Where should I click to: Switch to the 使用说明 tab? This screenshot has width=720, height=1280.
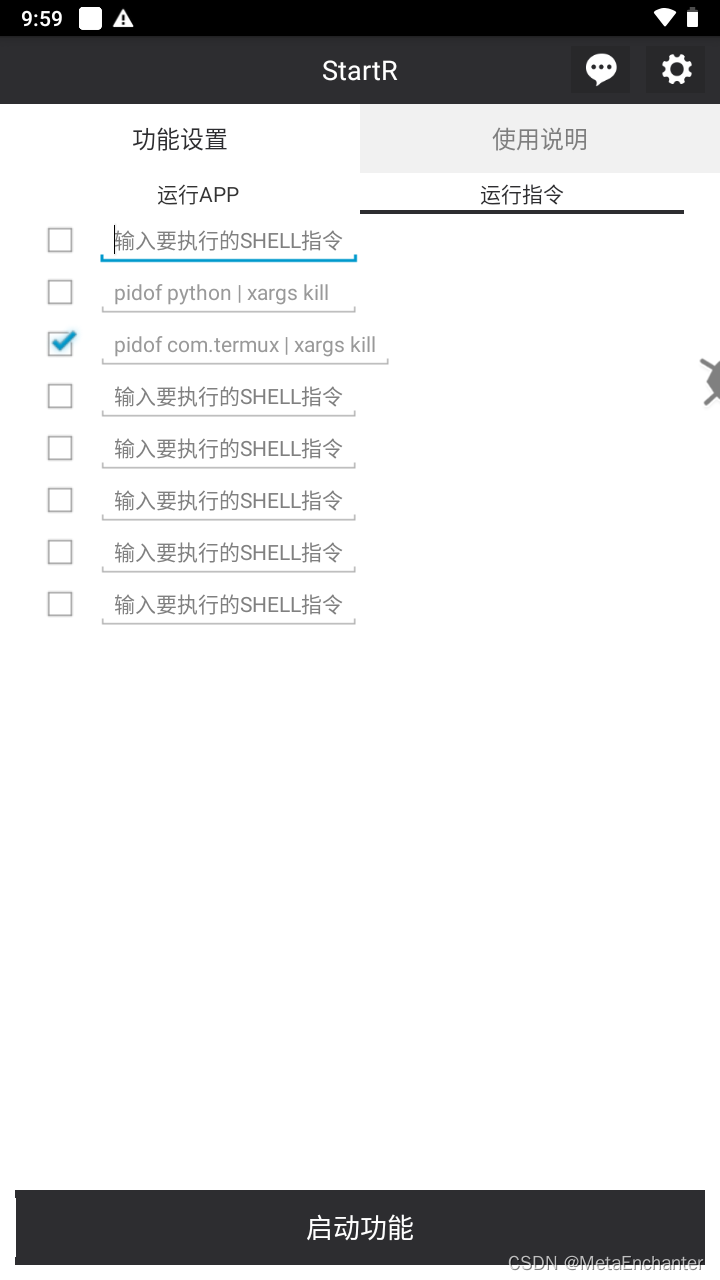[540, 139]
